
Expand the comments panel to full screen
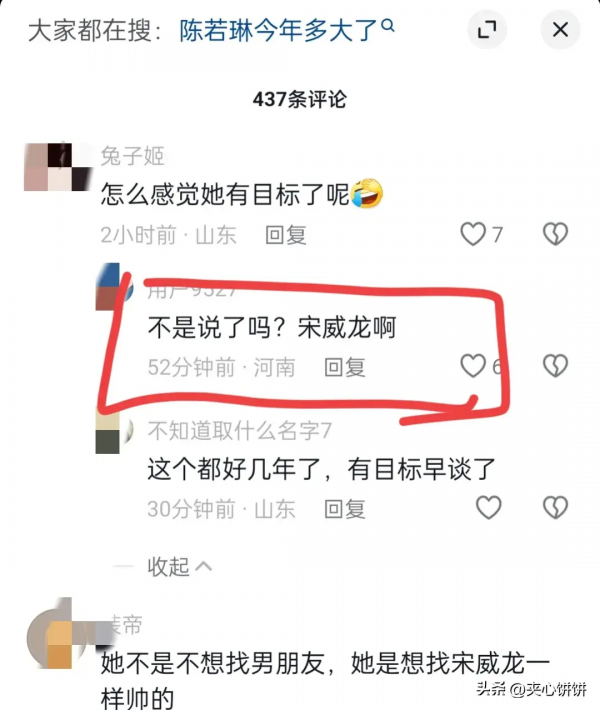tap(486, 31)
